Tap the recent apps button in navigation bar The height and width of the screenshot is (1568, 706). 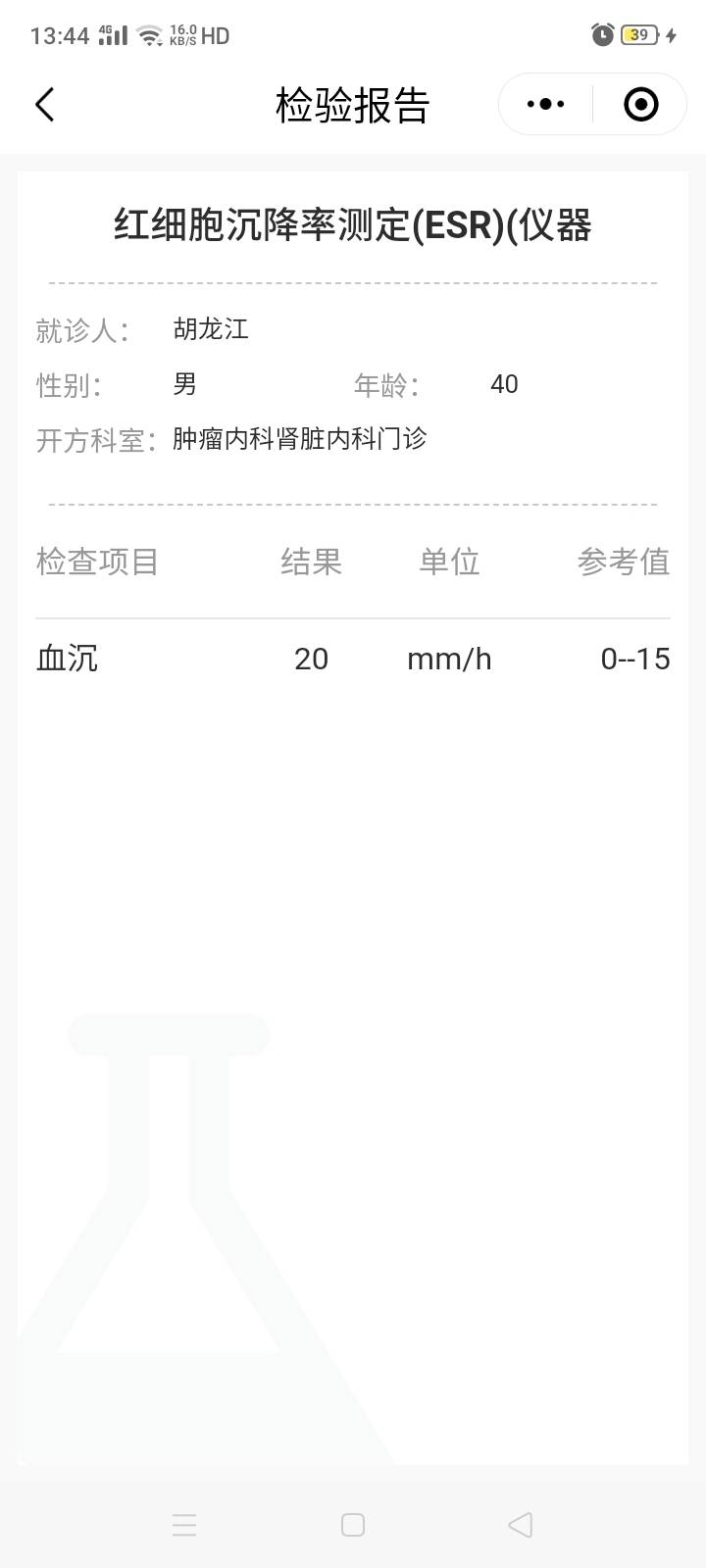[184, 1525]
